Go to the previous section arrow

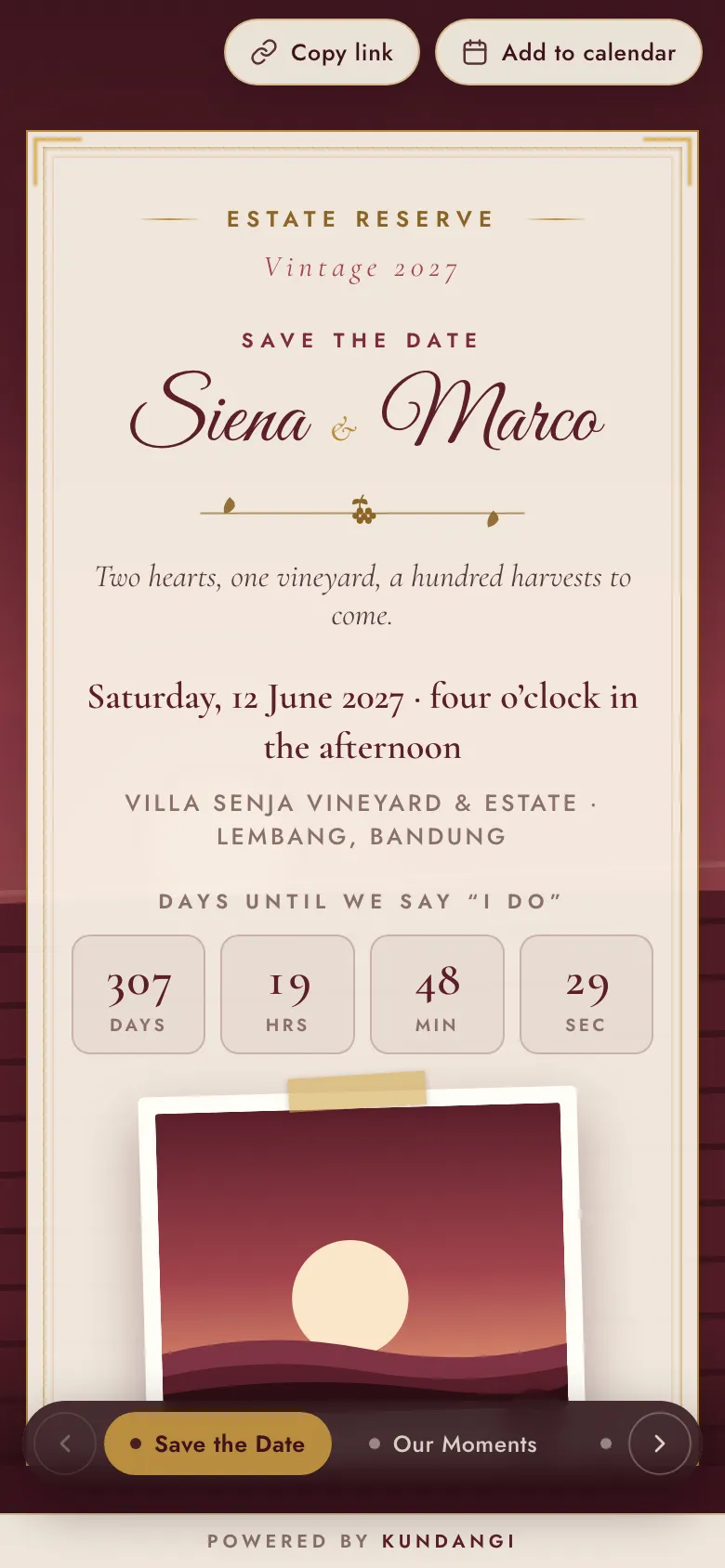click(65, 1444)
